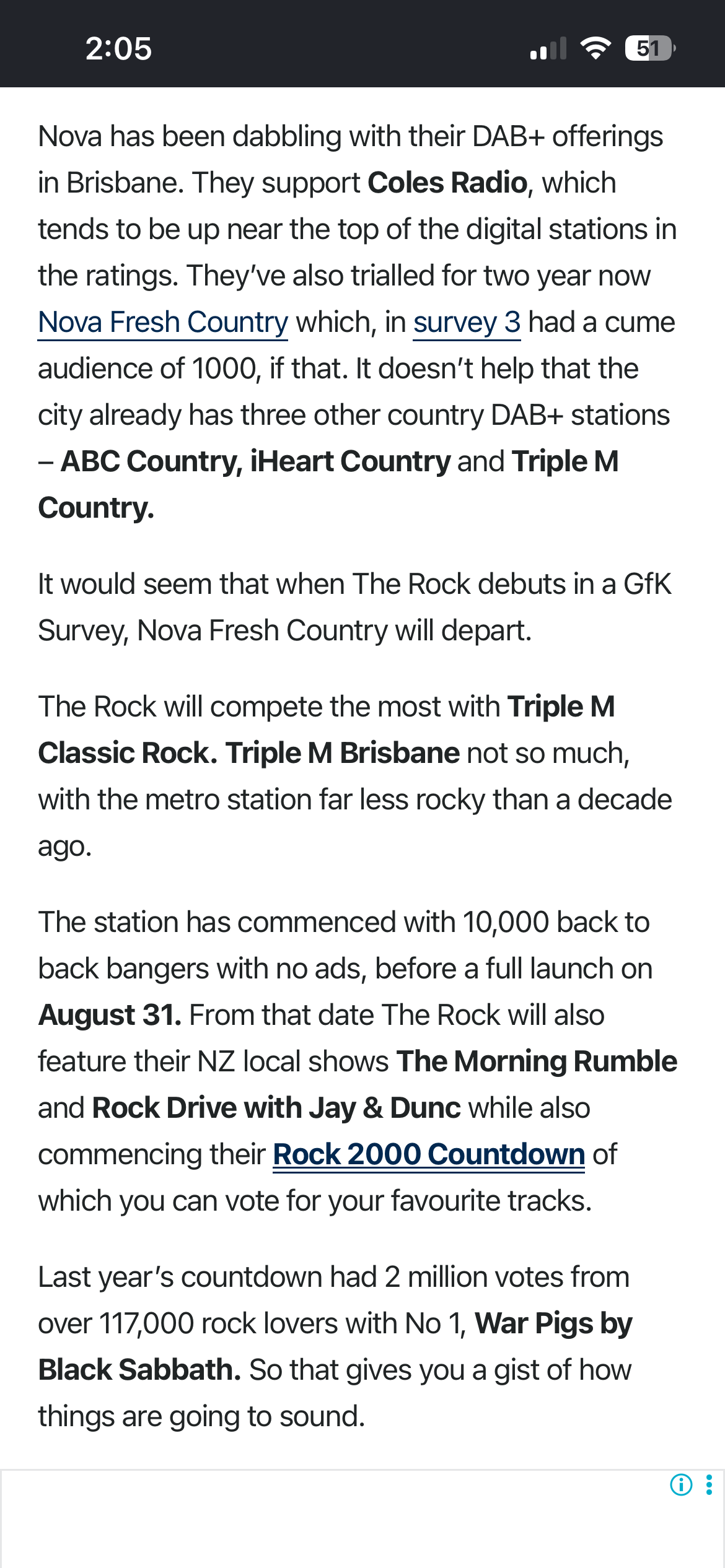Screen dimensions: 725x1568
Task: Follow the survey 3 link
Action: [467, 323]
